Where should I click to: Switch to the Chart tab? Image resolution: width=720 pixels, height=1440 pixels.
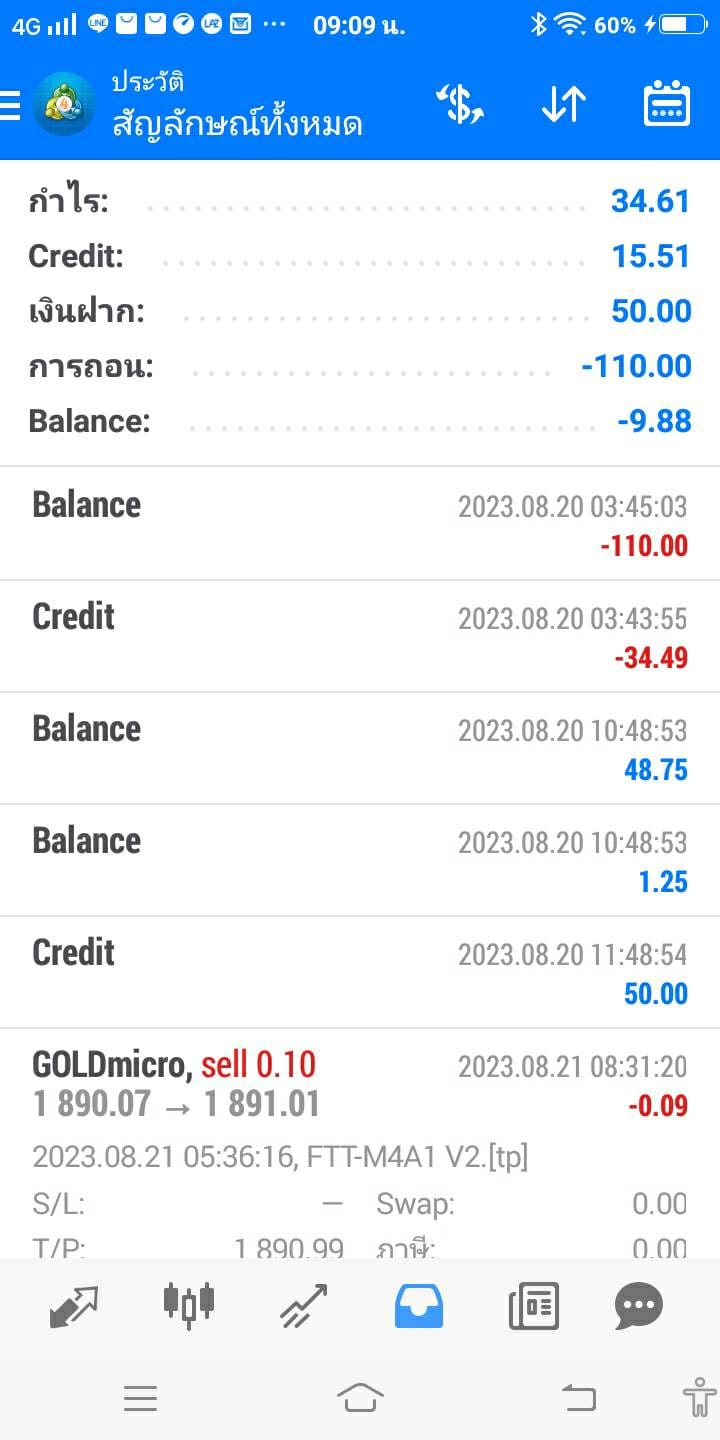(x=188, y=1304)
